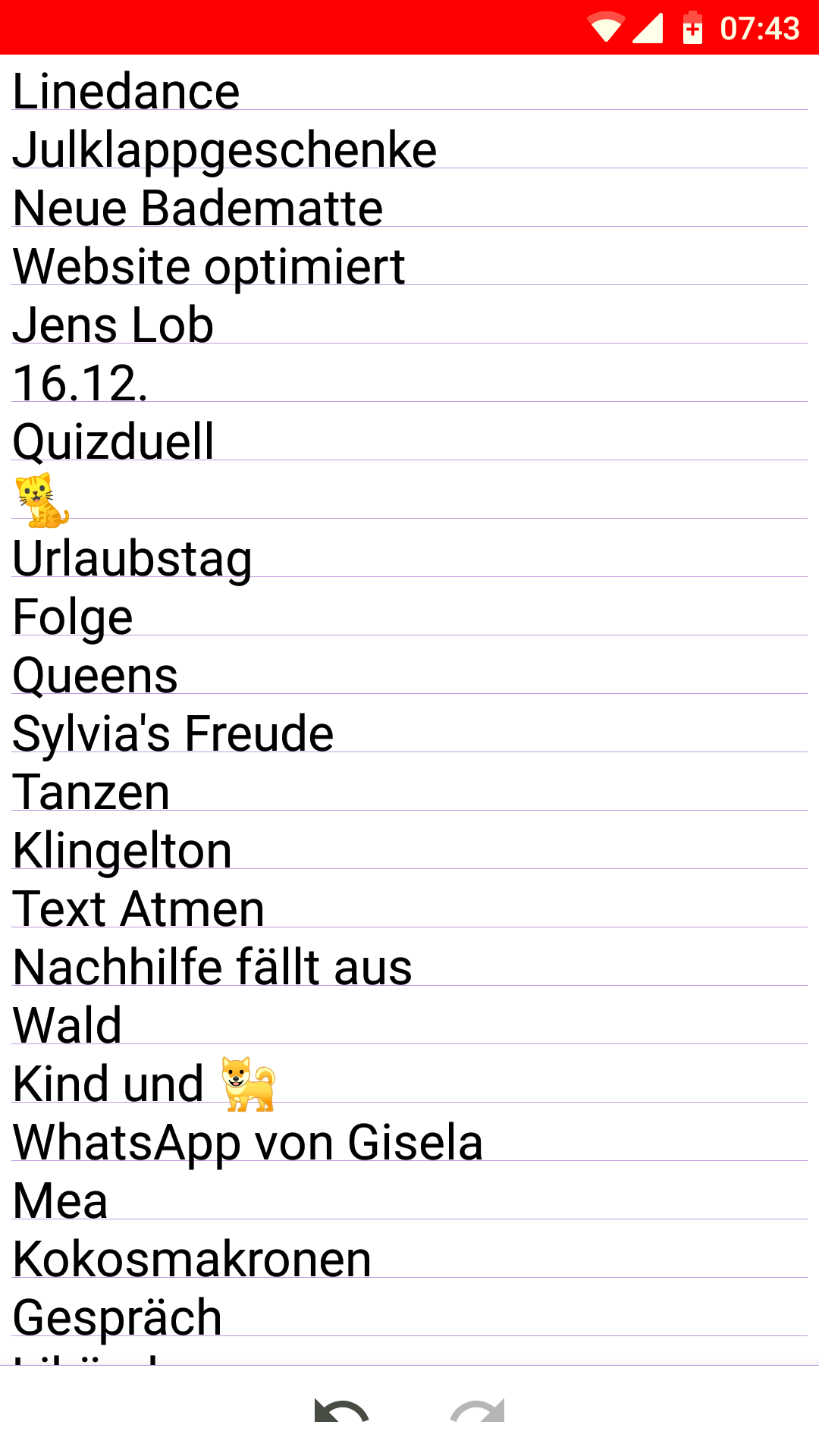Select the 'Kokosmakronen' entry
Screen dimensions: 819x1456
191,1259
